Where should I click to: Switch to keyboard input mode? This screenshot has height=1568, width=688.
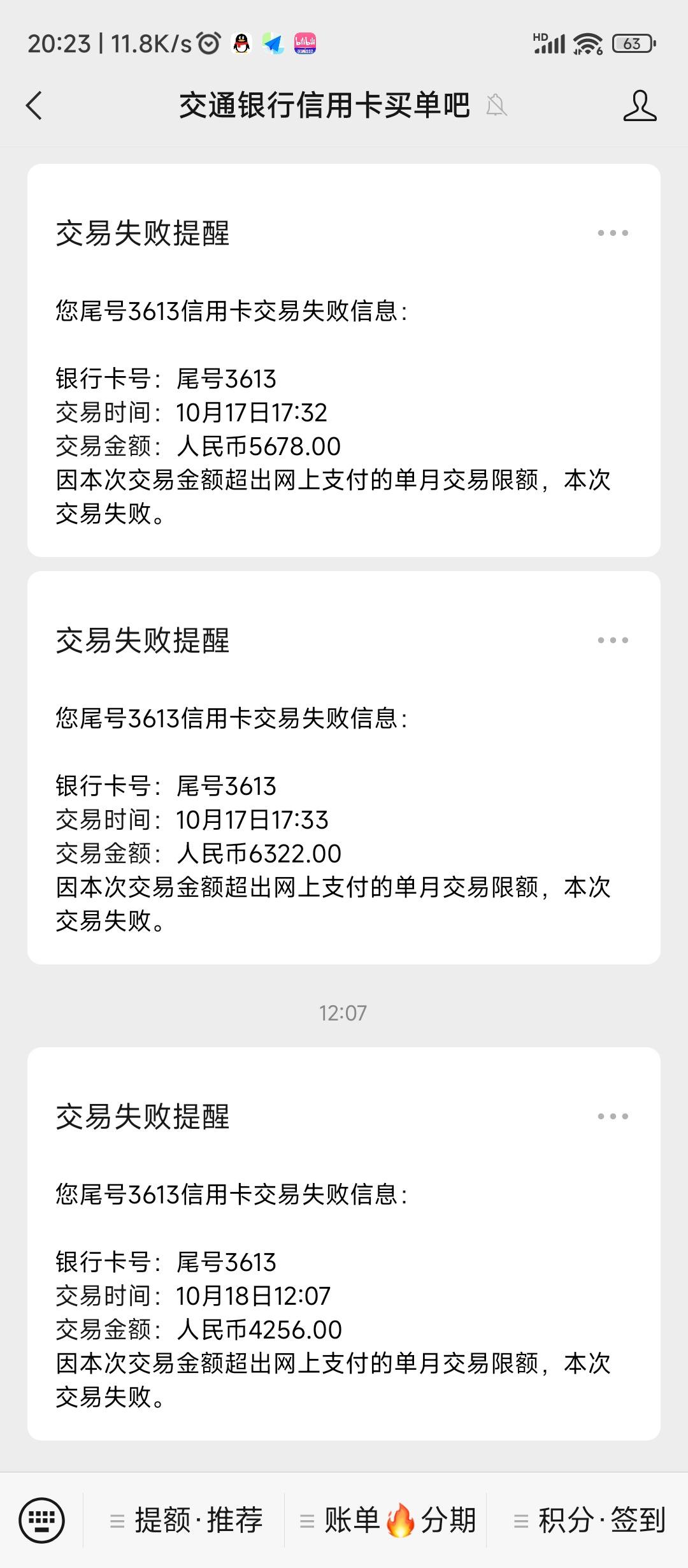(x=41, y=1520)
